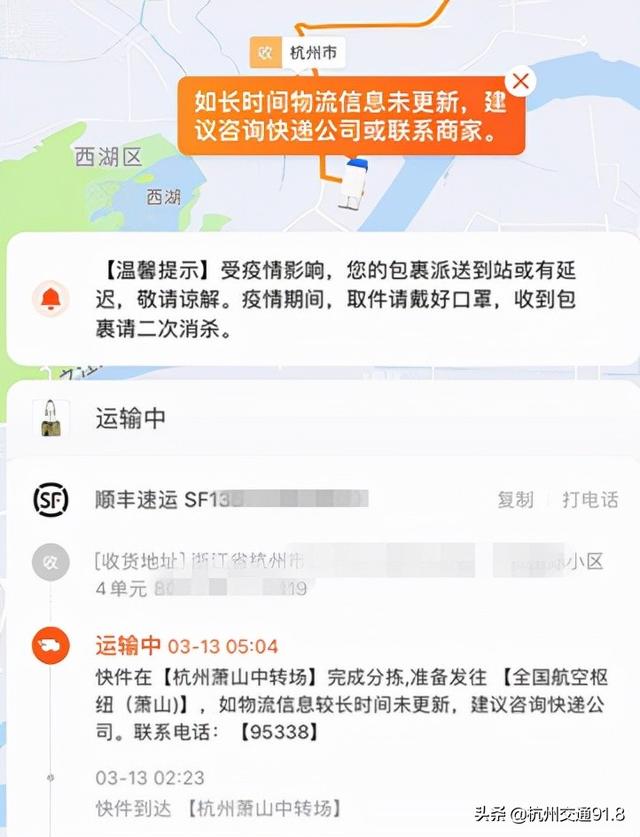Tap 打电话 to call courier
Viewport: 640px width, 837px height.
590,499
